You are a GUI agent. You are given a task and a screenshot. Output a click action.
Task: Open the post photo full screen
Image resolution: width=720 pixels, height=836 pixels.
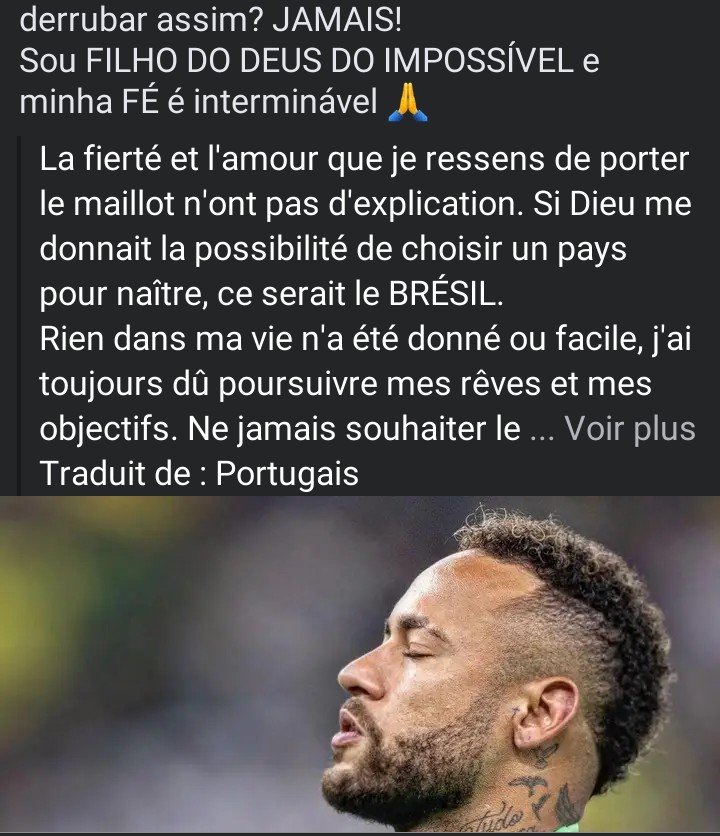(360, 665)
